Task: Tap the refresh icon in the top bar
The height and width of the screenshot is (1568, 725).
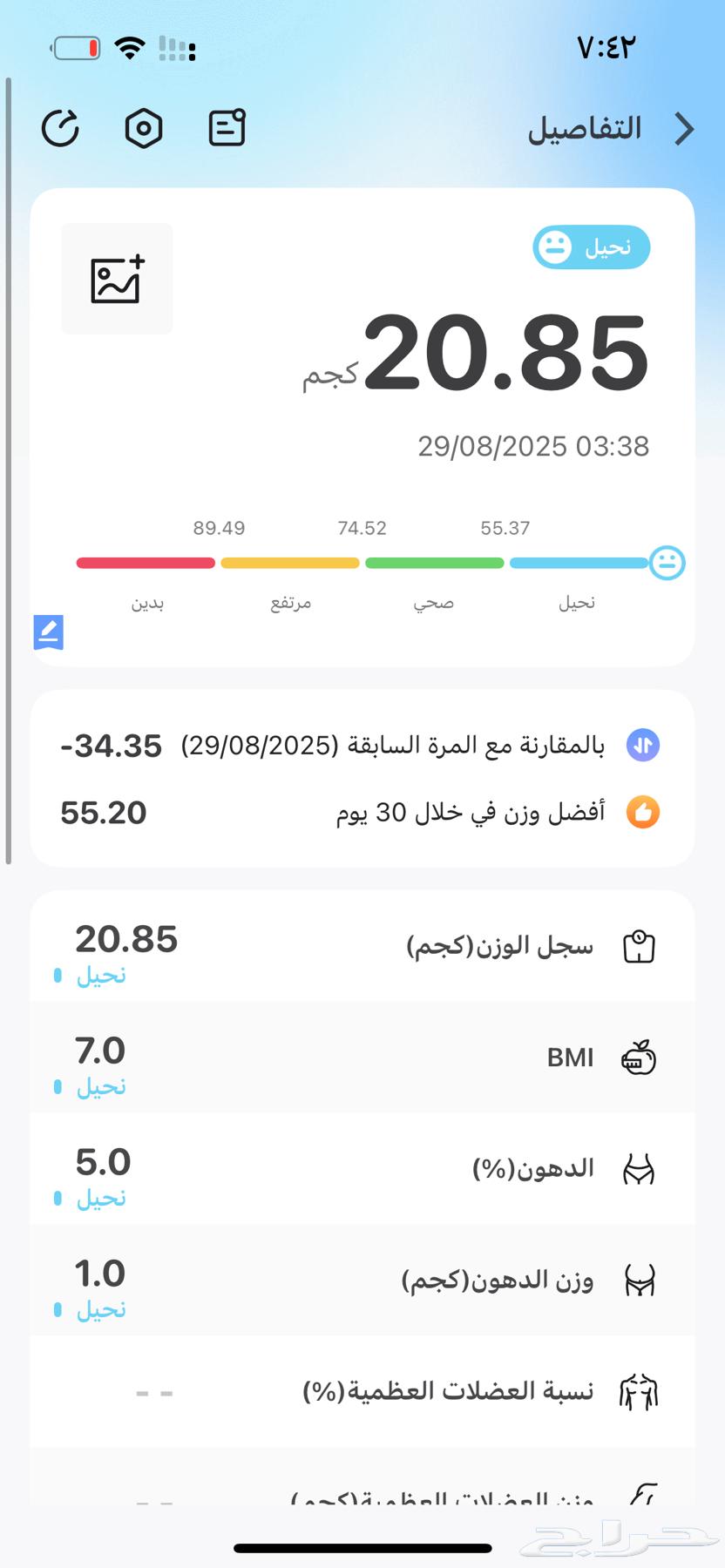Action: coord(61,129)
